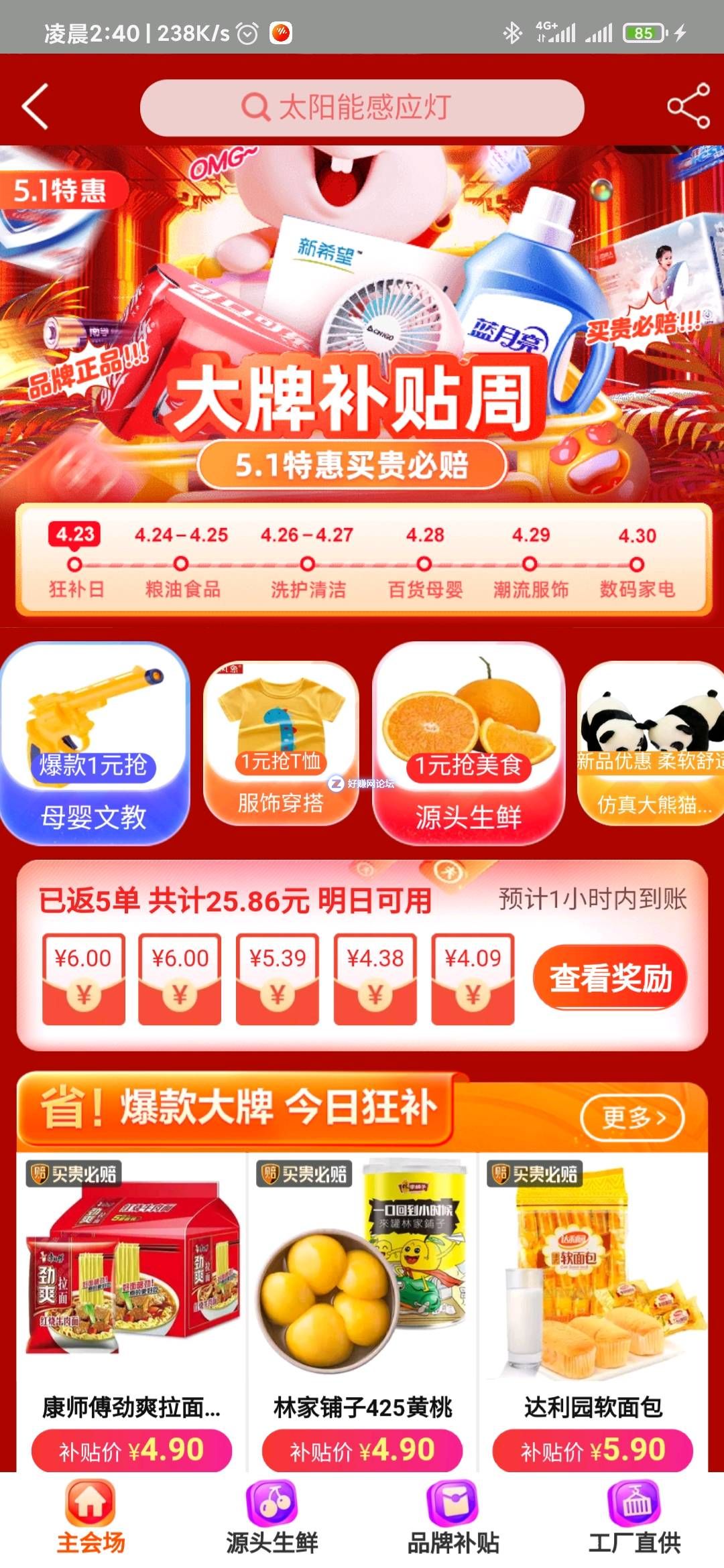Tap 更多 in 今日狂补 section
The image size is (724, 1568).
coord(631,1117)
